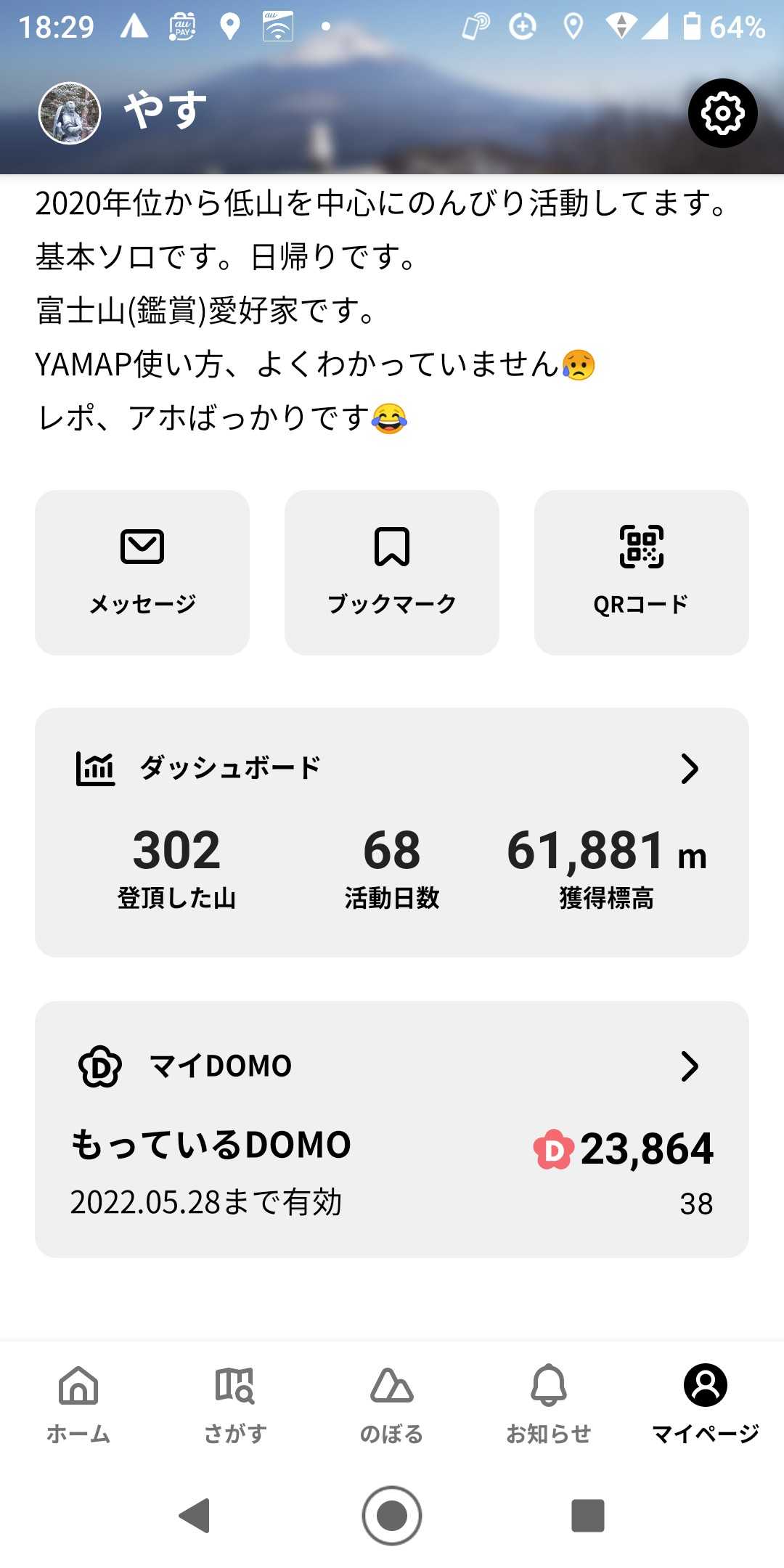Image resolution: width=784 pixels, height=1568 pixels.
Task: Tap the やす profile avatar
Action: coord(69,113)
